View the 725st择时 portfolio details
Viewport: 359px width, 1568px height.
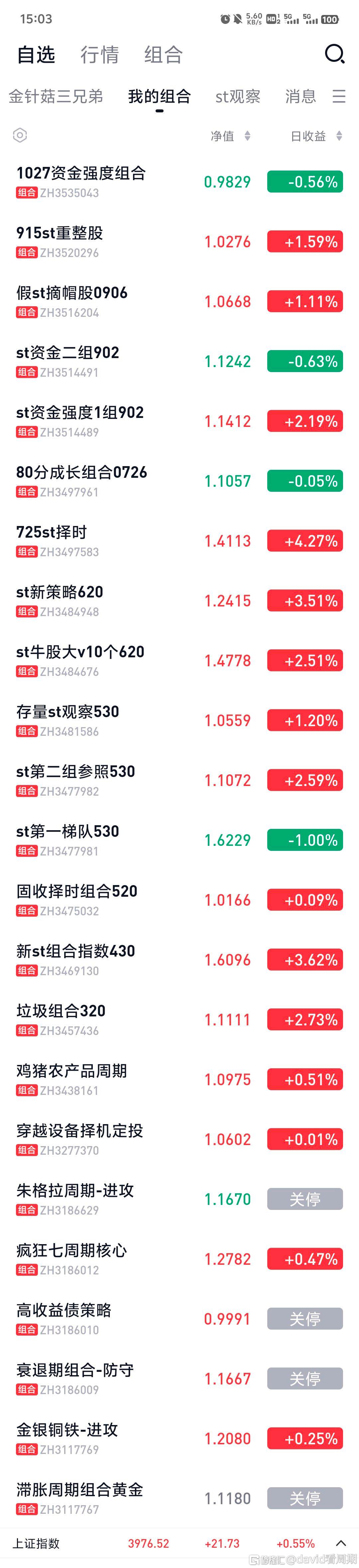pos(52,541)
